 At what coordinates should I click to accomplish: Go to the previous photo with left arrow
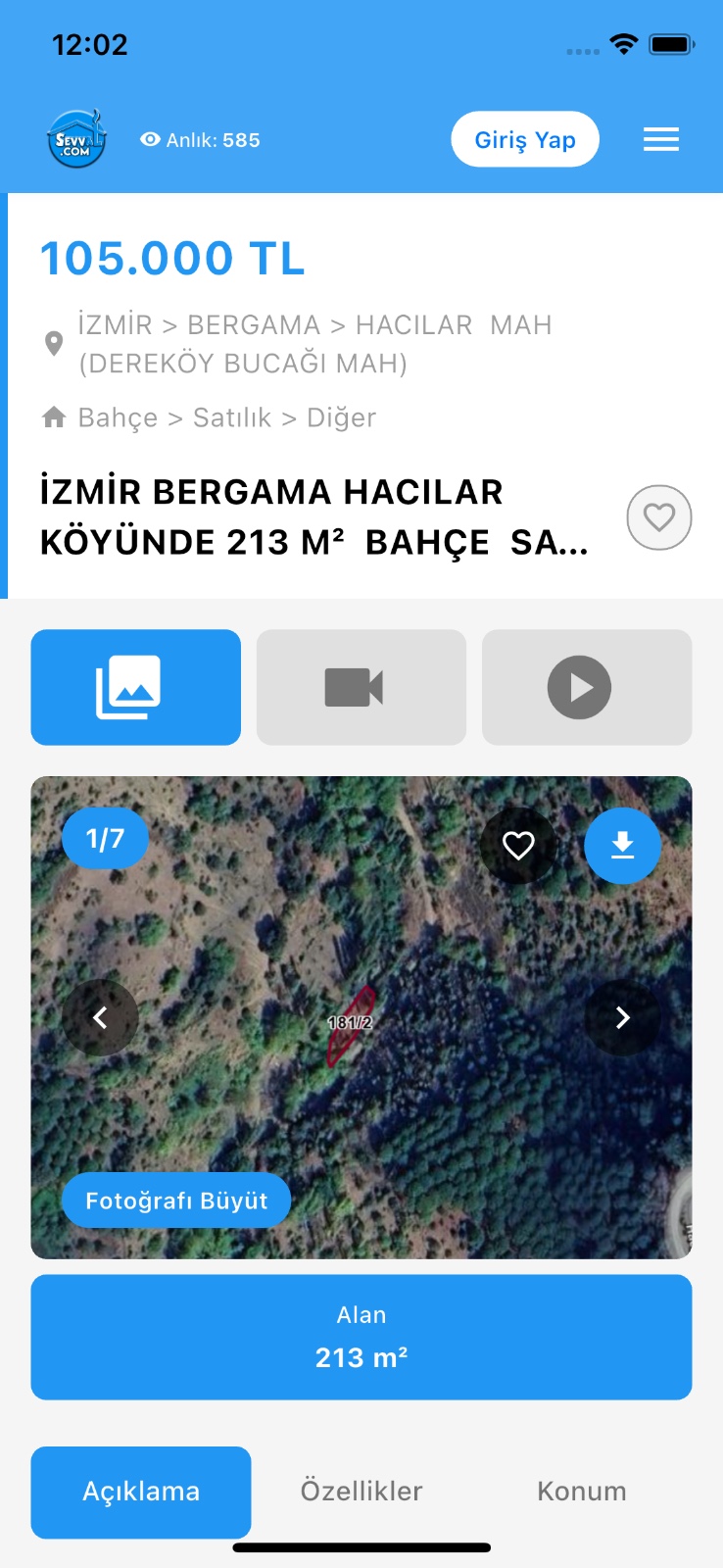pyautogui.click(x=100, y=1018)
